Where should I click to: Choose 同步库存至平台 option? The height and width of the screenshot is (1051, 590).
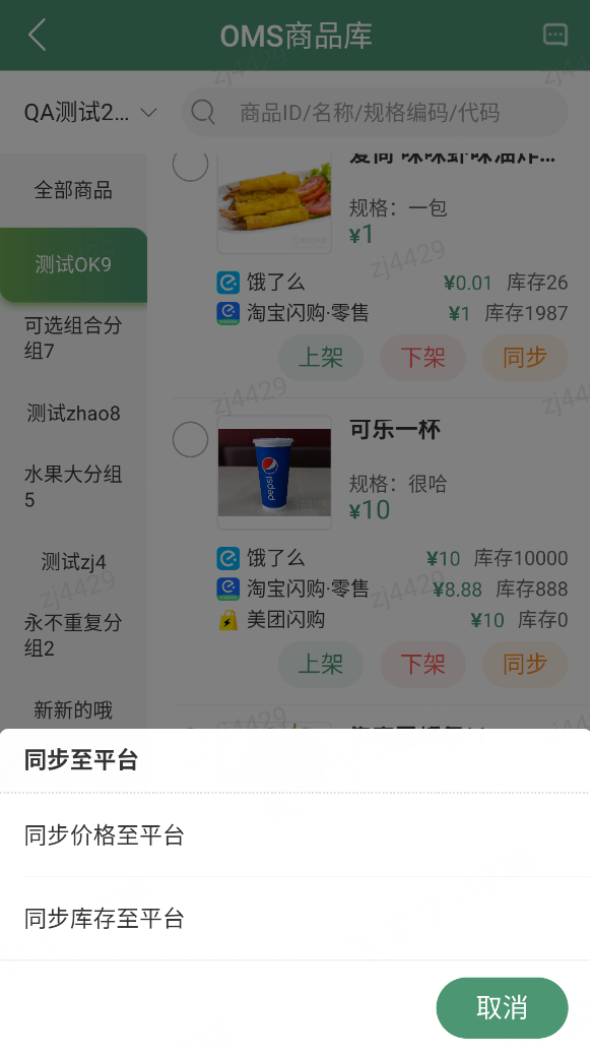click(x=295, y=918)
